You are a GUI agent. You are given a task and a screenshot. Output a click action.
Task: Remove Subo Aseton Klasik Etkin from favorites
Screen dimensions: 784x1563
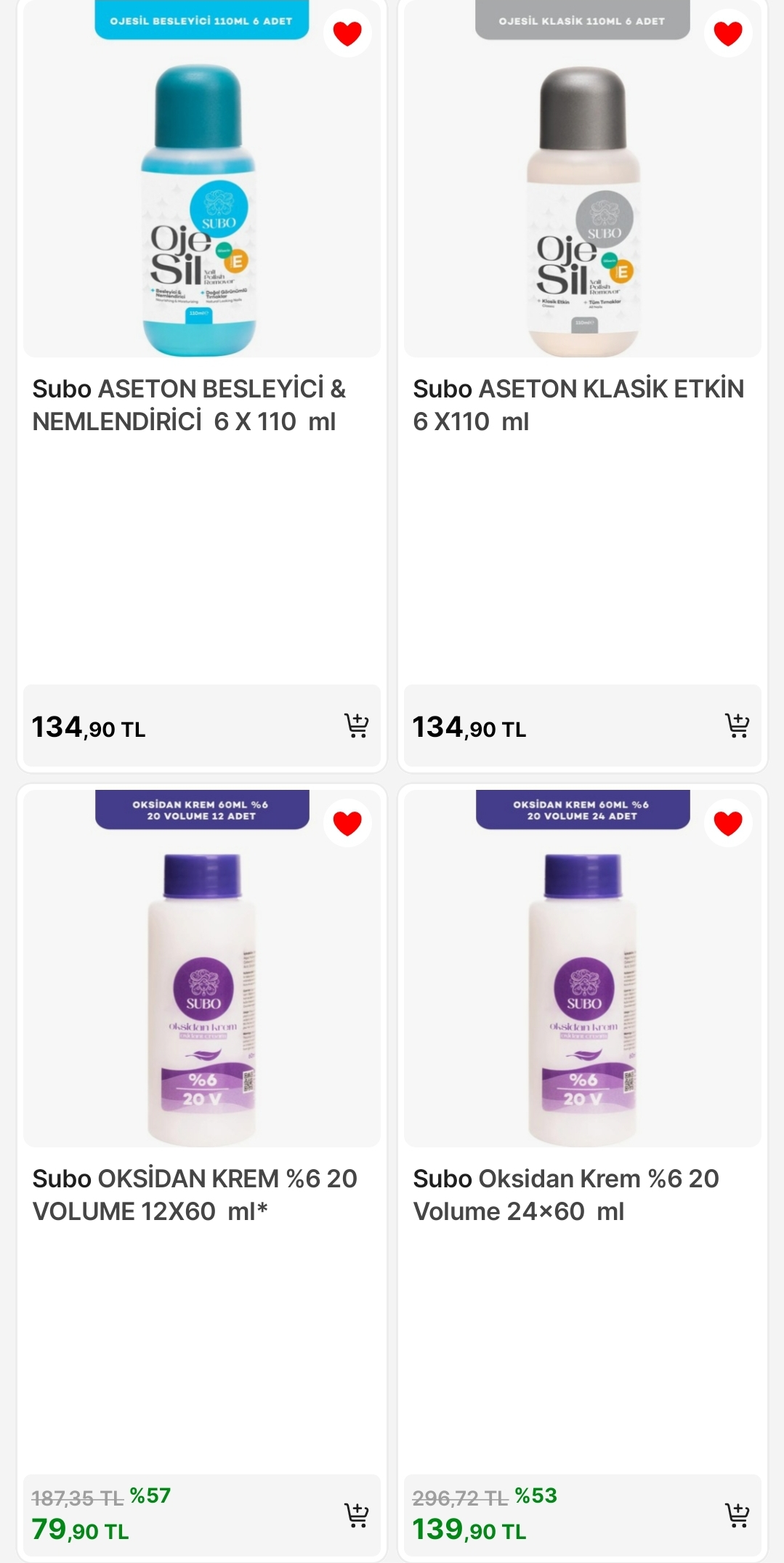[x=728, y=33]
